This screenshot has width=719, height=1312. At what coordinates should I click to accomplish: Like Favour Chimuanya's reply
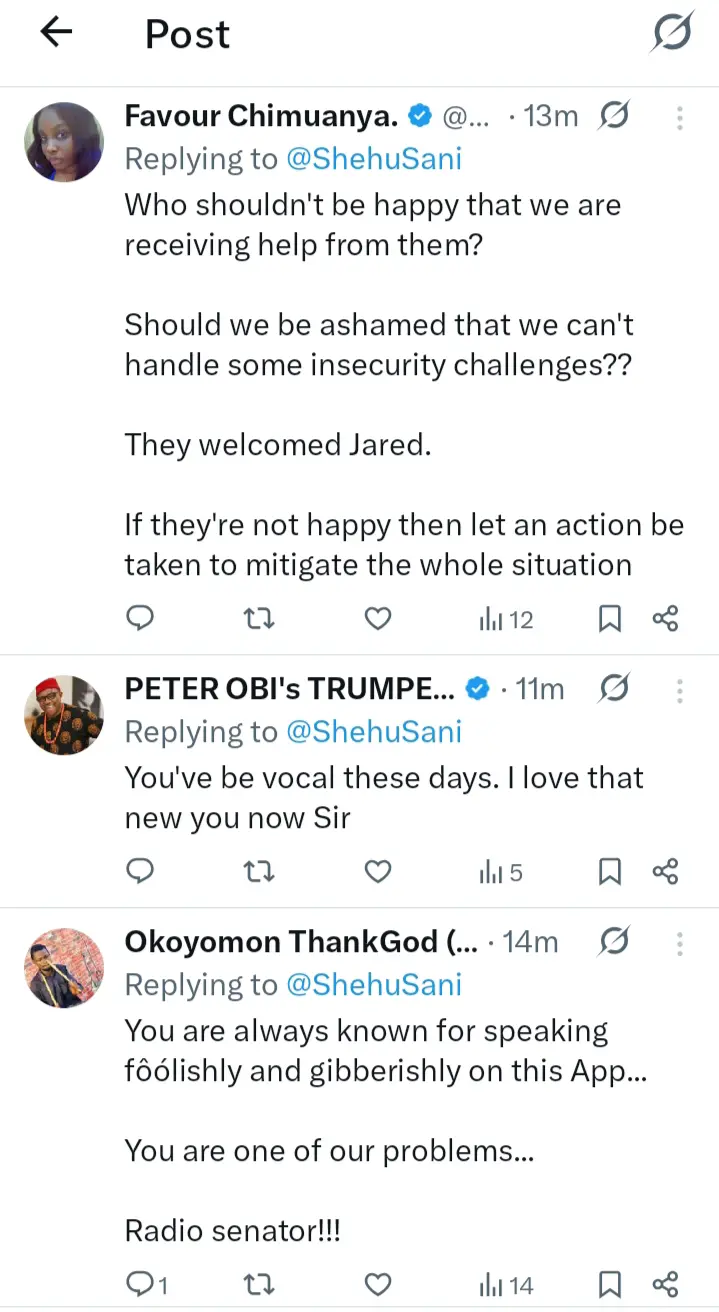[x=377, y=620]
